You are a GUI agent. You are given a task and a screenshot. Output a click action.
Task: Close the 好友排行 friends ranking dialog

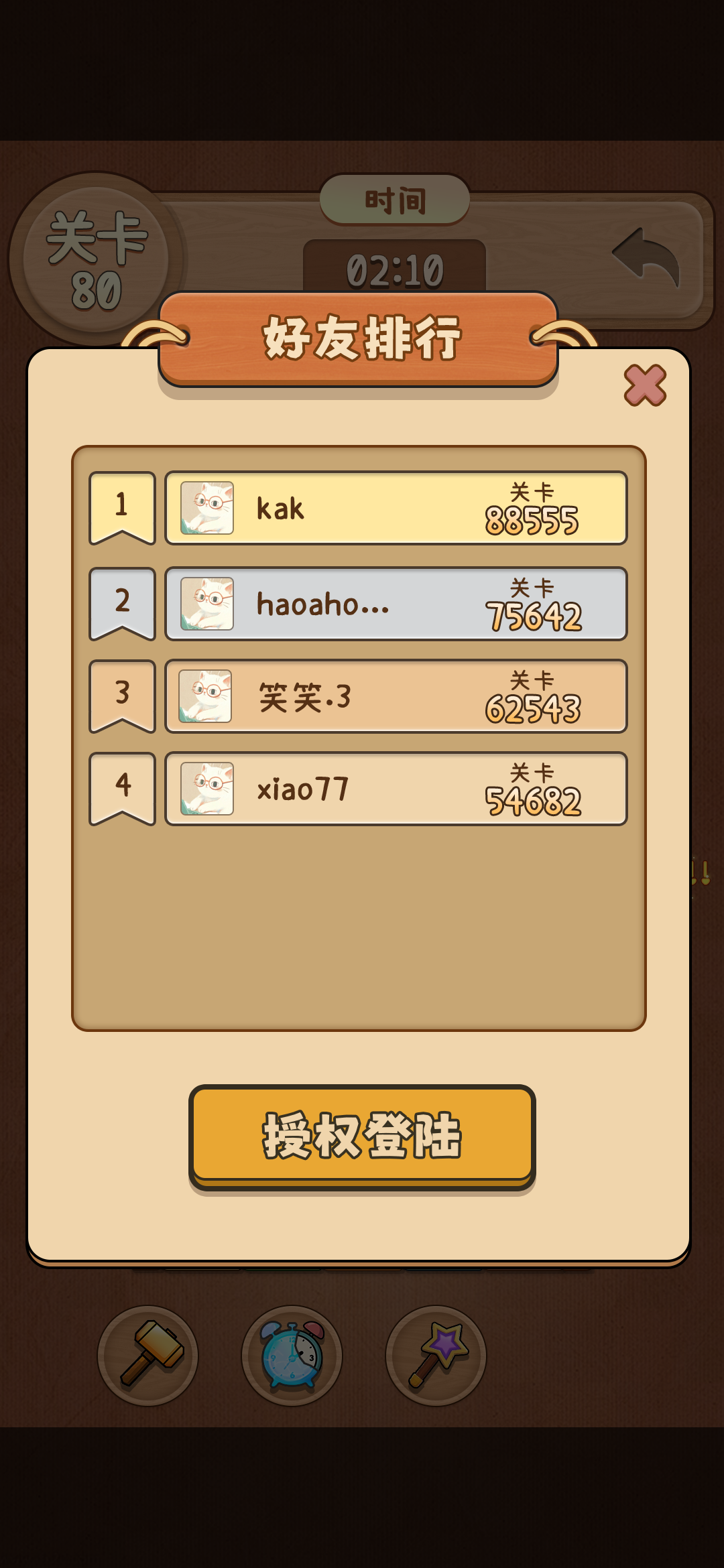(x=645, y=385)
